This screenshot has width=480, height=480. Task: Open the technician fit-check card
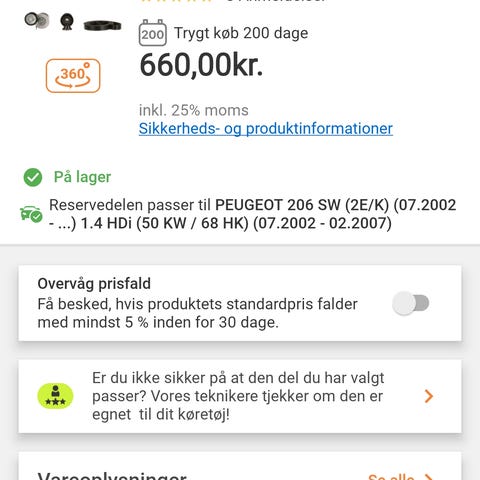pos(240,396)
